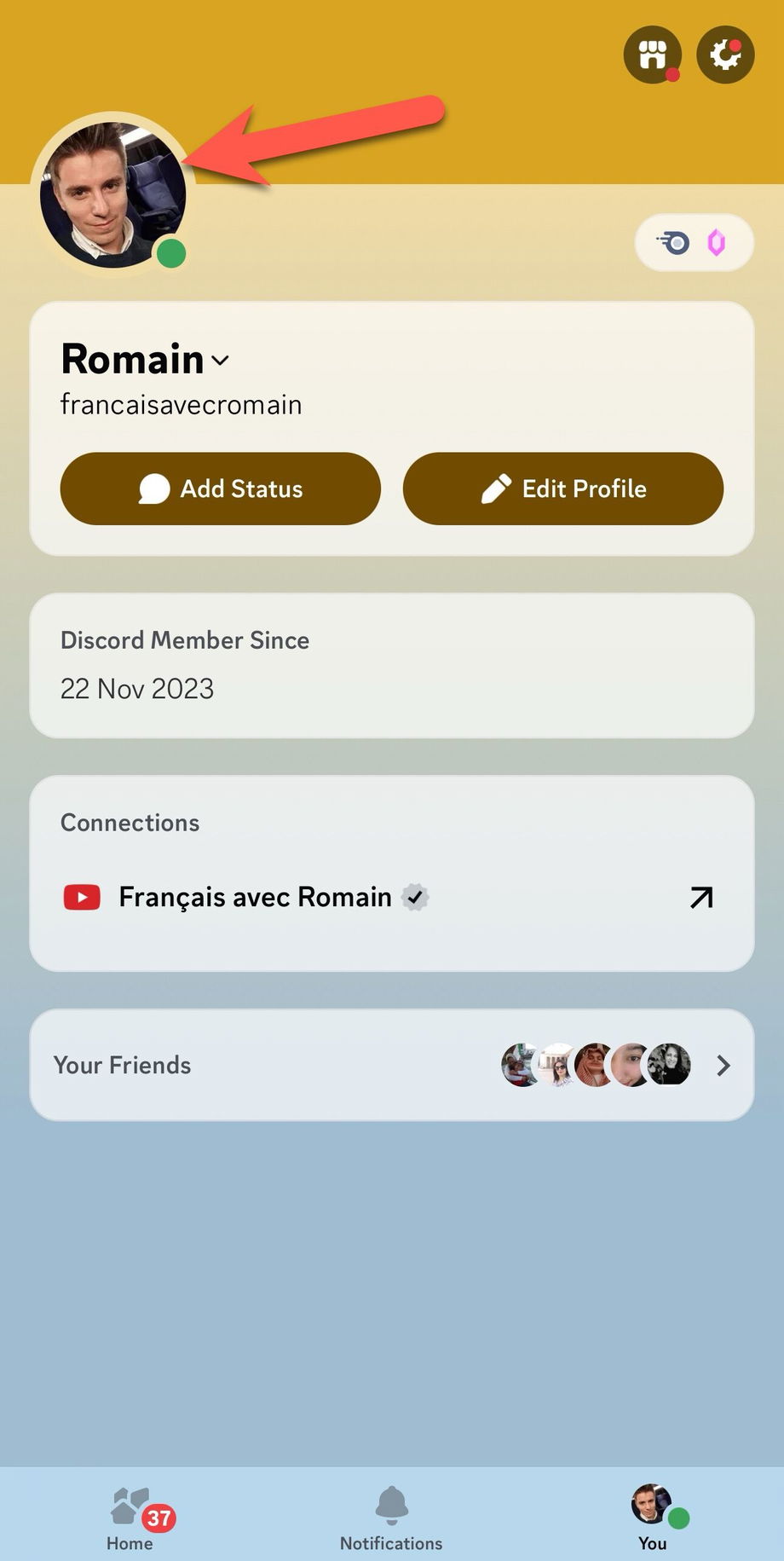This screenshot has width=784, height=1561.
Task: Expand the Romain account switcher chevron
Action: point(221,361)
